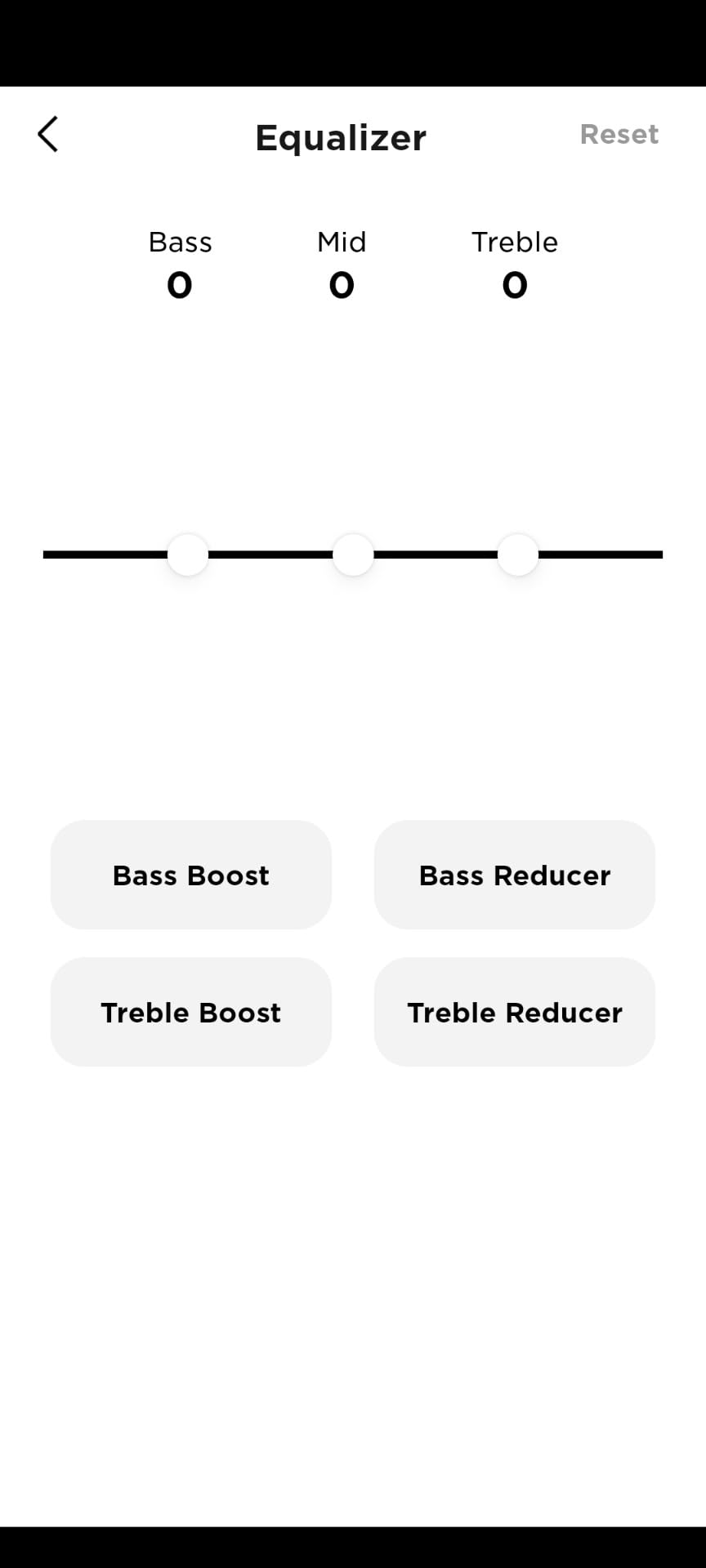Select the Treble Boost preset
The height and width of the screenshot is (1568, 706).
click(x=191, y=1012)
